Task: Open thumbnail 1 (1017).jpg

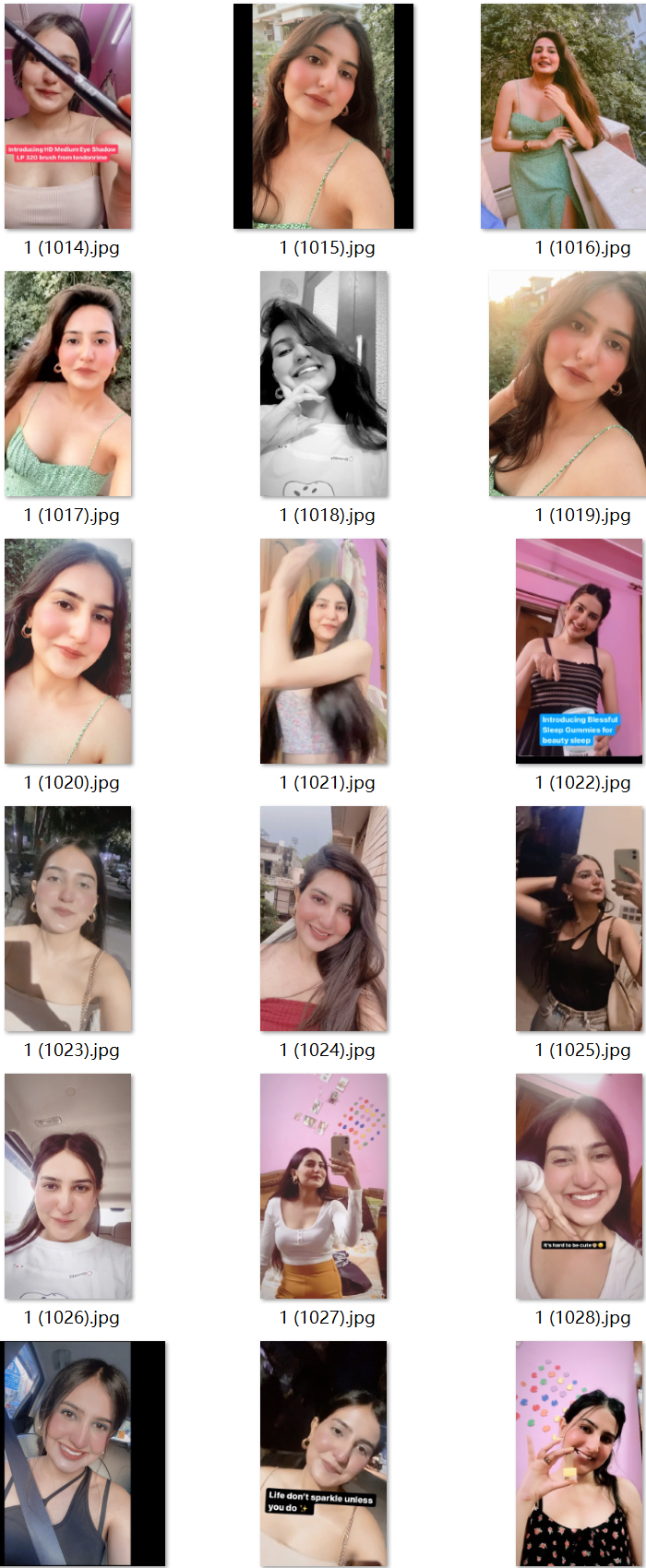Action: 68,384
